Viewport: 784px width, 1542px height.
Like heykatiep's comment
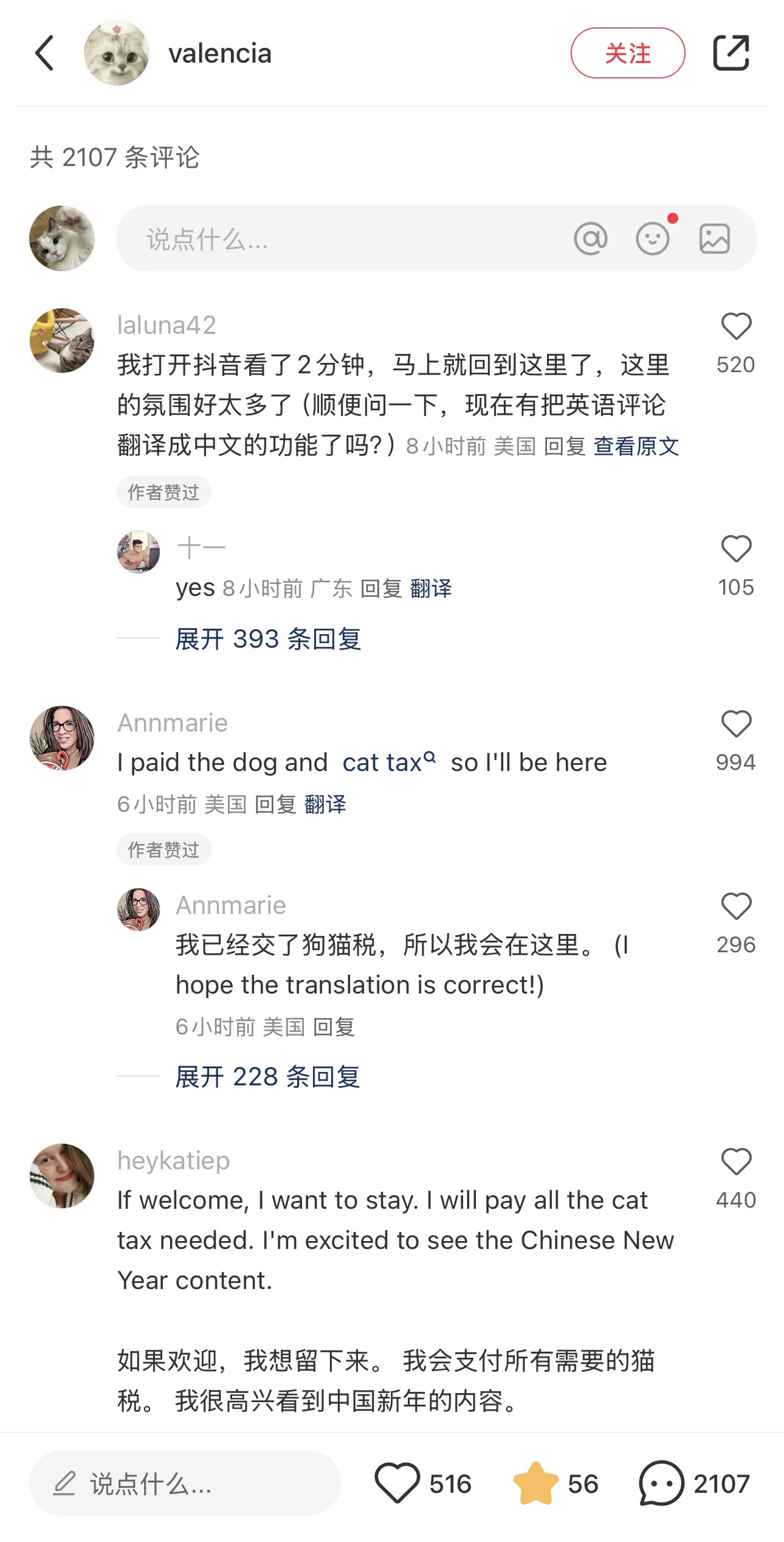736,1161
